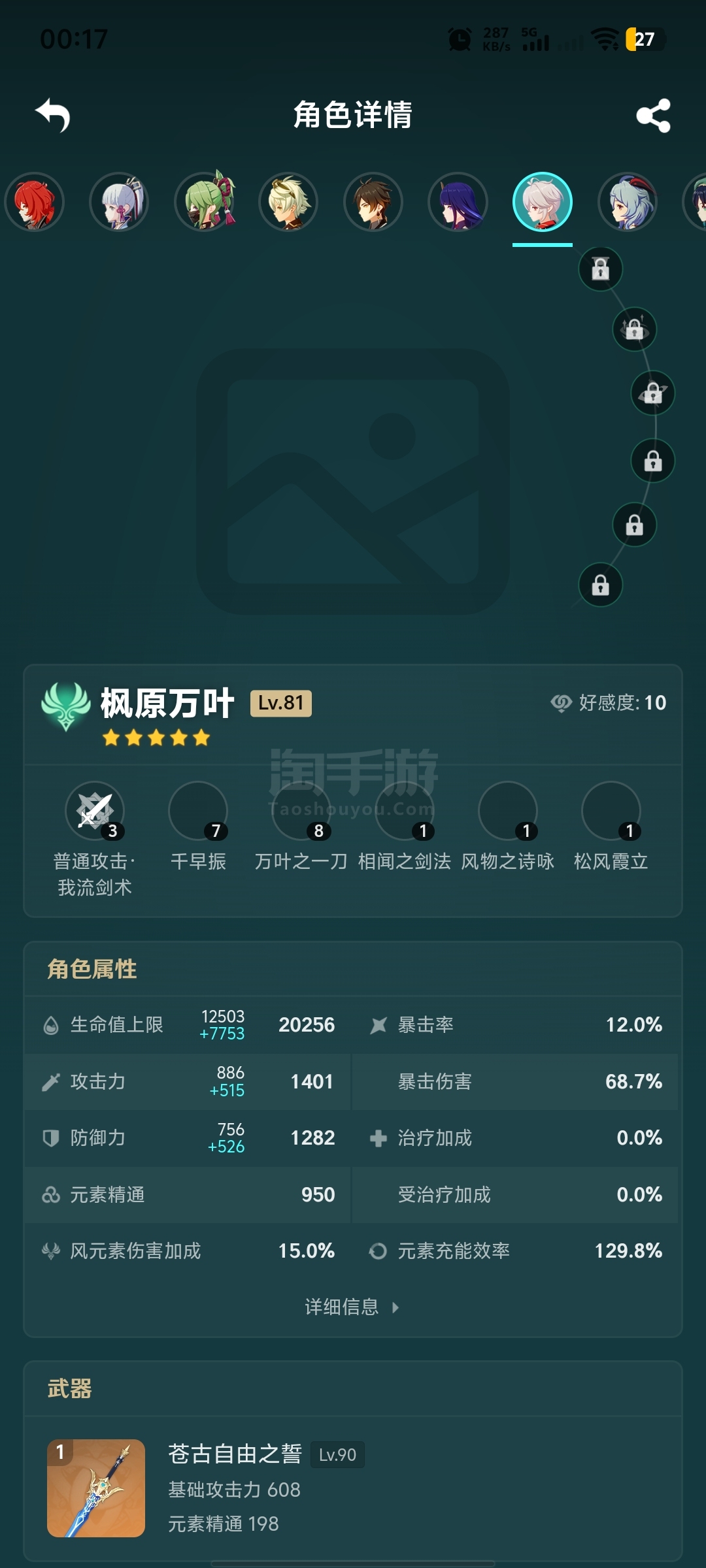Go back using the return arrow

52,115
